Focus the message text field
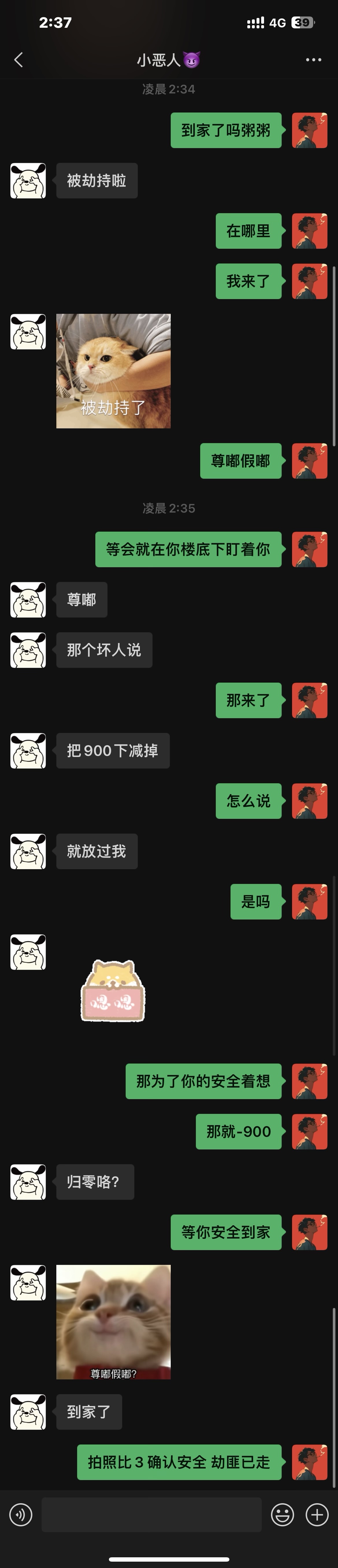This screenshot has width=338, height=1568. click(x=151, y=1515)
